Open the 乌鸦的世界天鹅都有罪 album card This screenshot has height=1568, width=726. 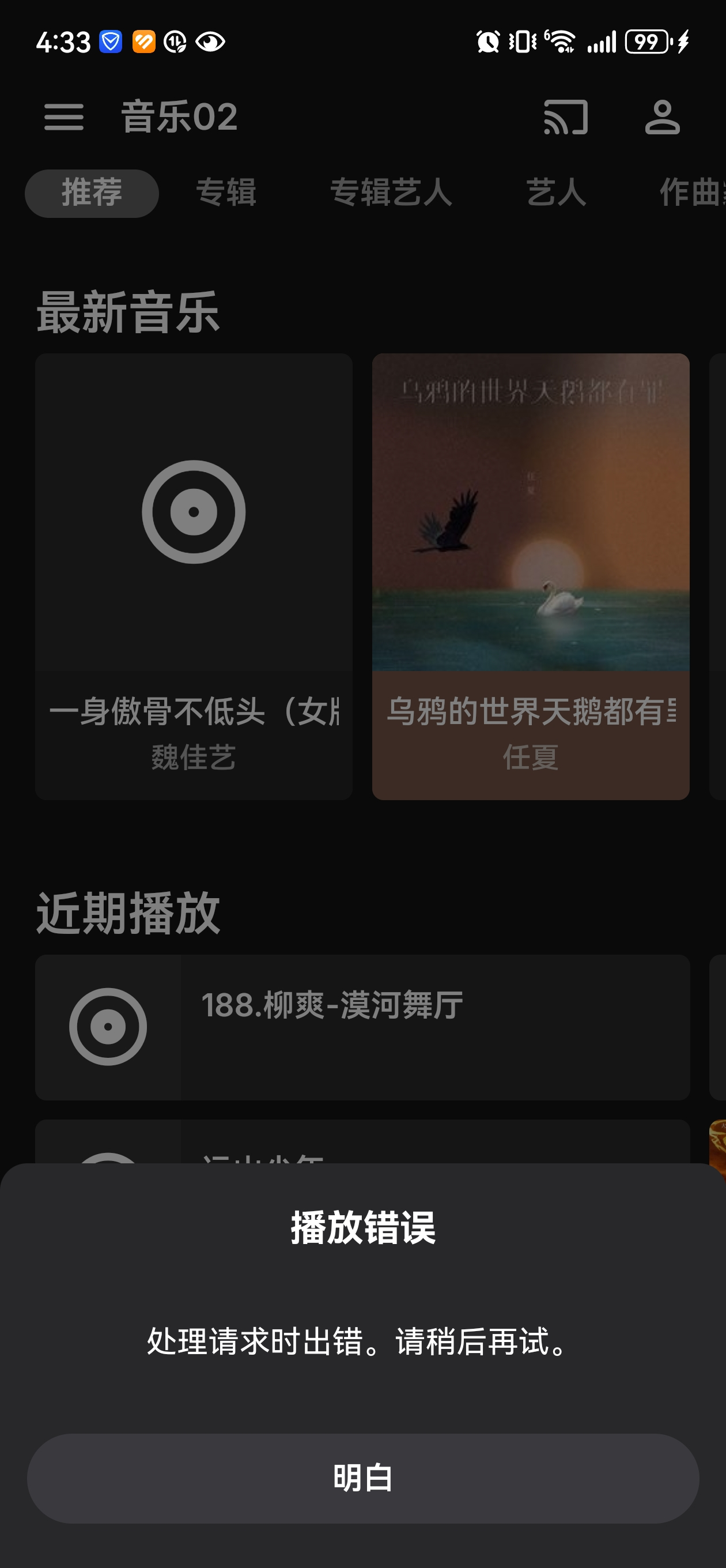click(x=531, y=575)
